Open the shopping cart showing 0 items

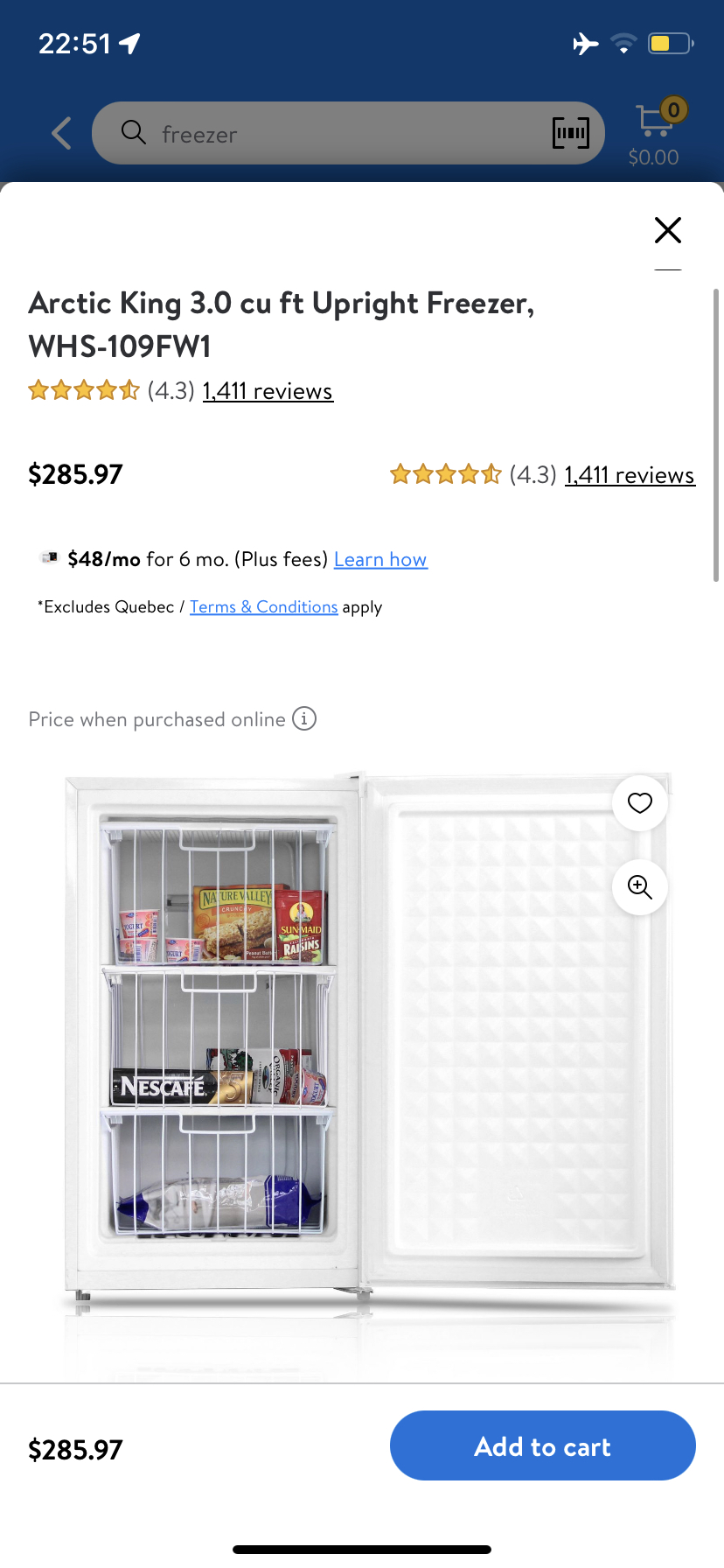pyautogui.click(x=654, y=120)
